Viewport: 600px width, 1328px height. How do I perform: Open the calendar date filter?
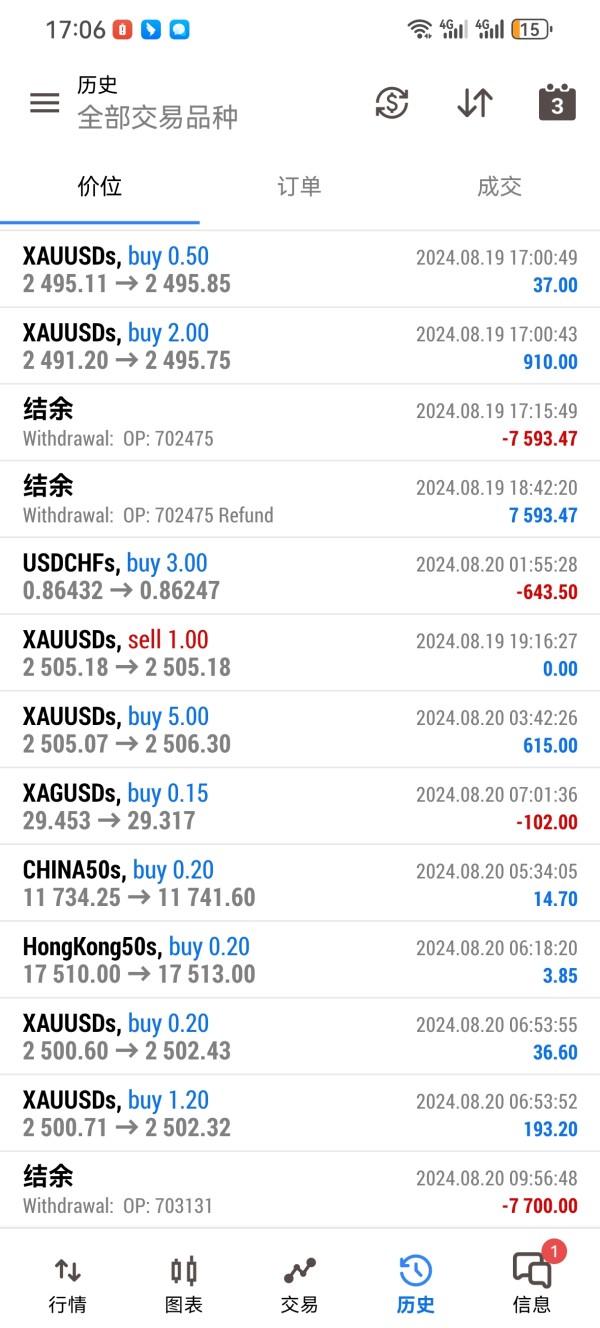click(557, 103)
